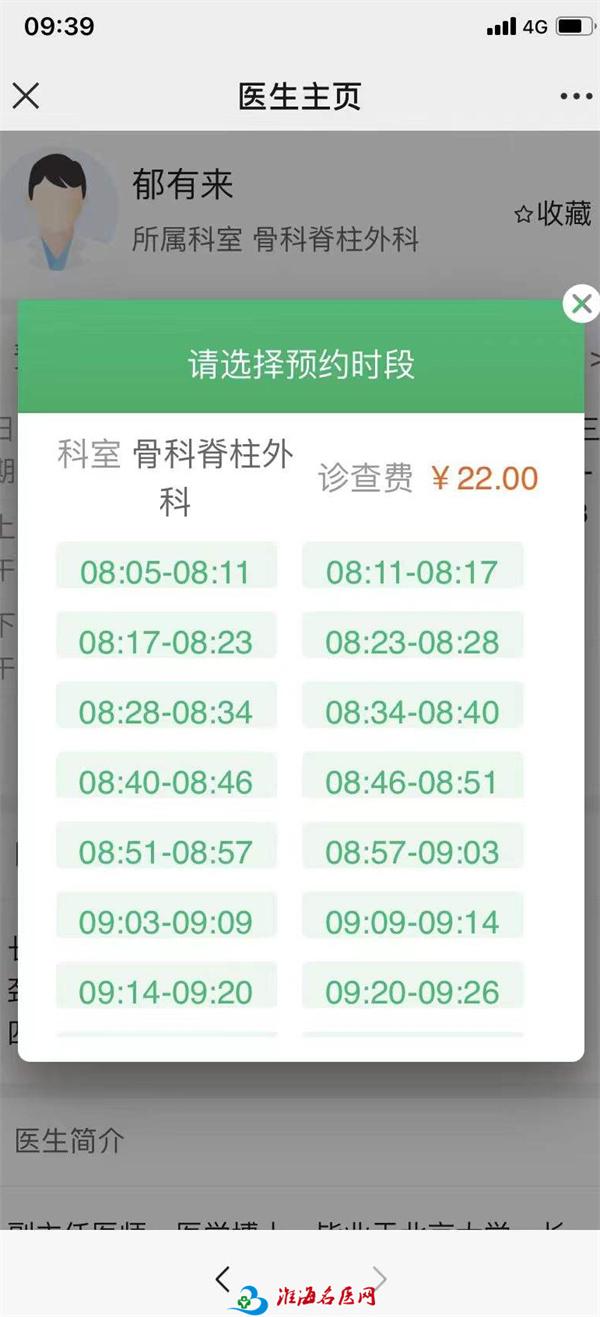Close the doctor homepage with the X

(26, 96)
